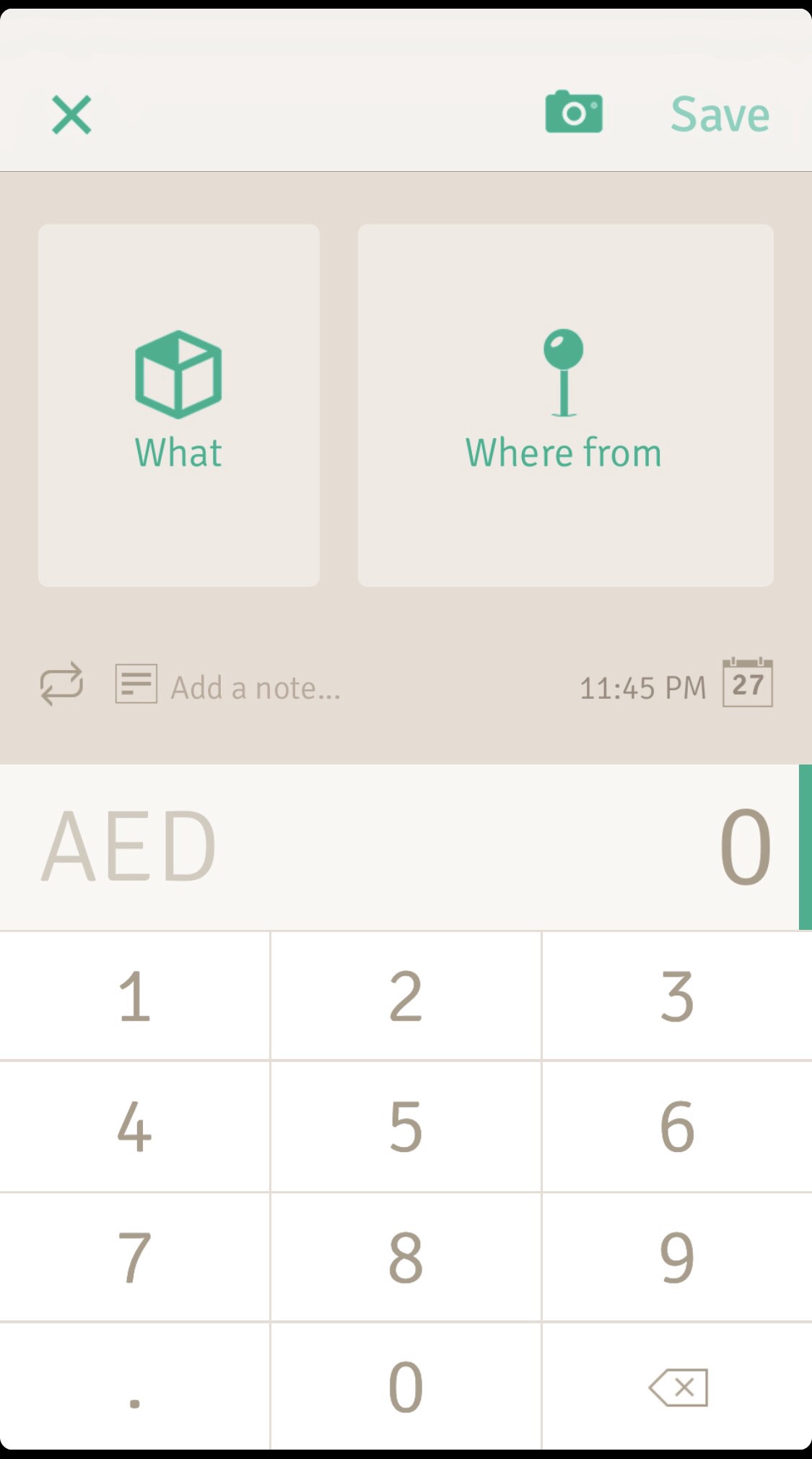Tap the Add a note field
812x1459 pixels.
point(256,688)
